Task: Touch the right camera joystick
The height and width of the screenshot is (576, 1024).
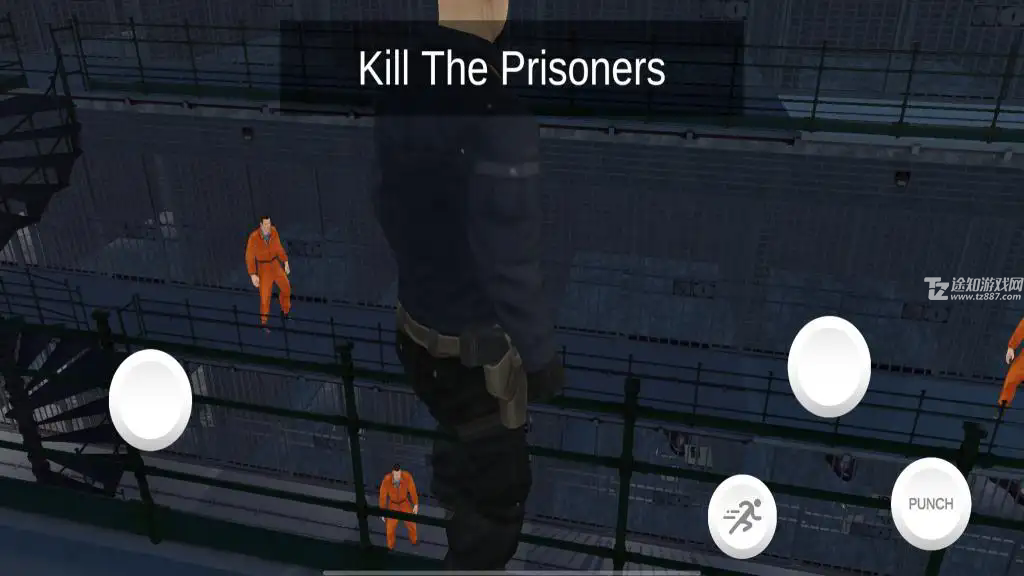Action: (829, 366)
